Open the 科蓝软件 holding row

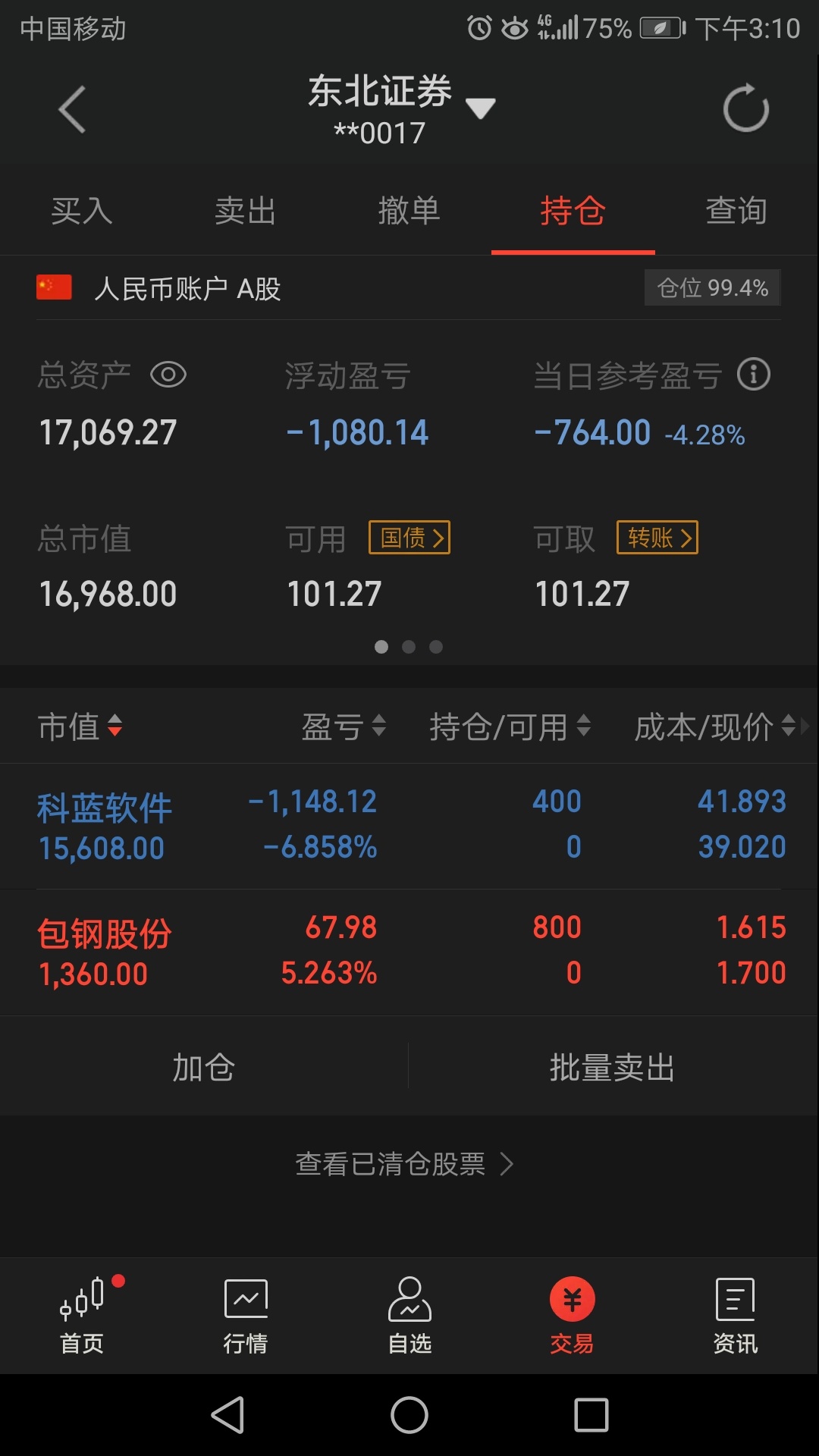point(409,826)
